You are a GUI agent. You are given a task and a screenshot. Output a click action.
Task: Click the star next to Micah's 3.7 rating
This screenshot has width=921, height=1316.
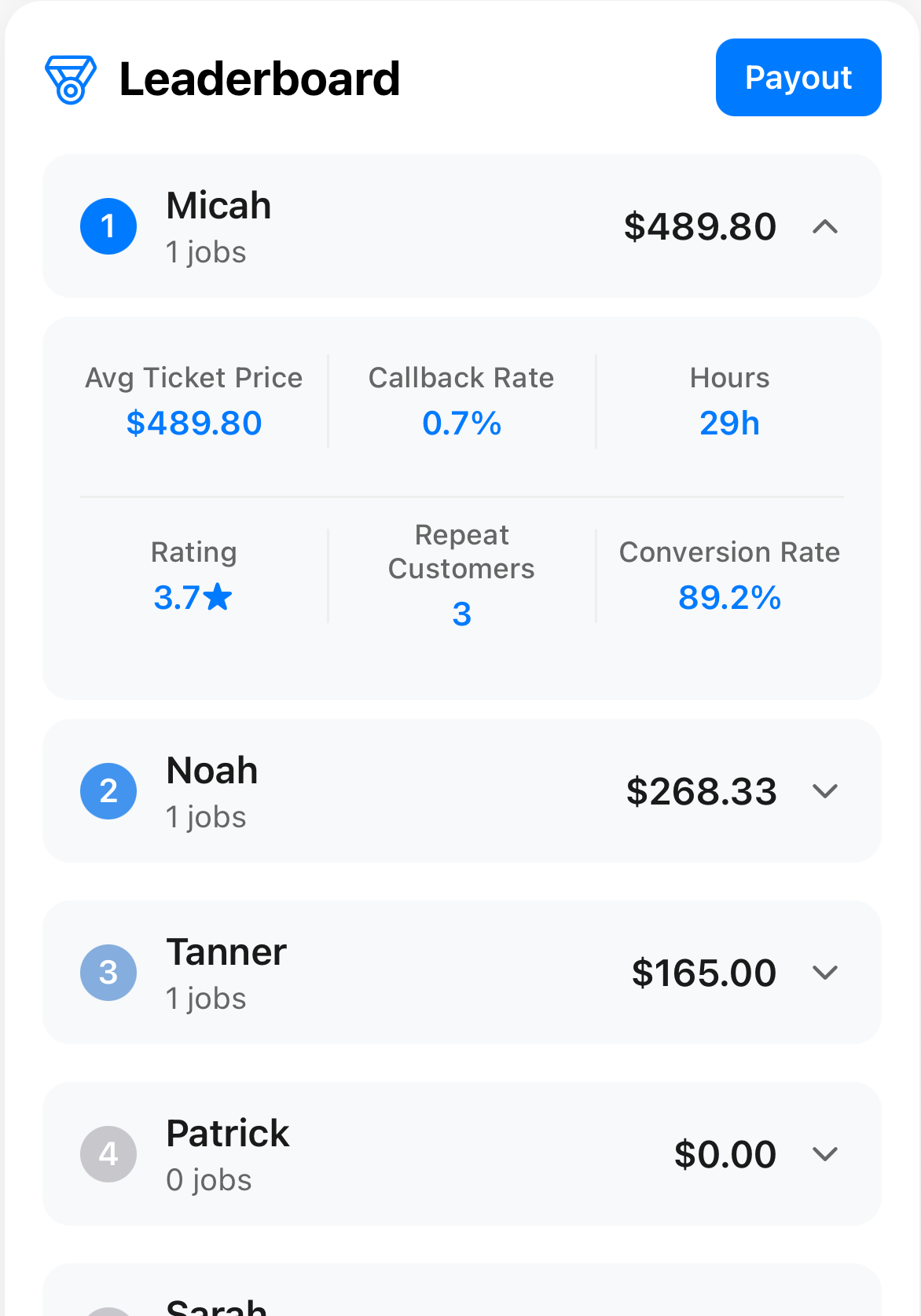click(x=217, y=597)
